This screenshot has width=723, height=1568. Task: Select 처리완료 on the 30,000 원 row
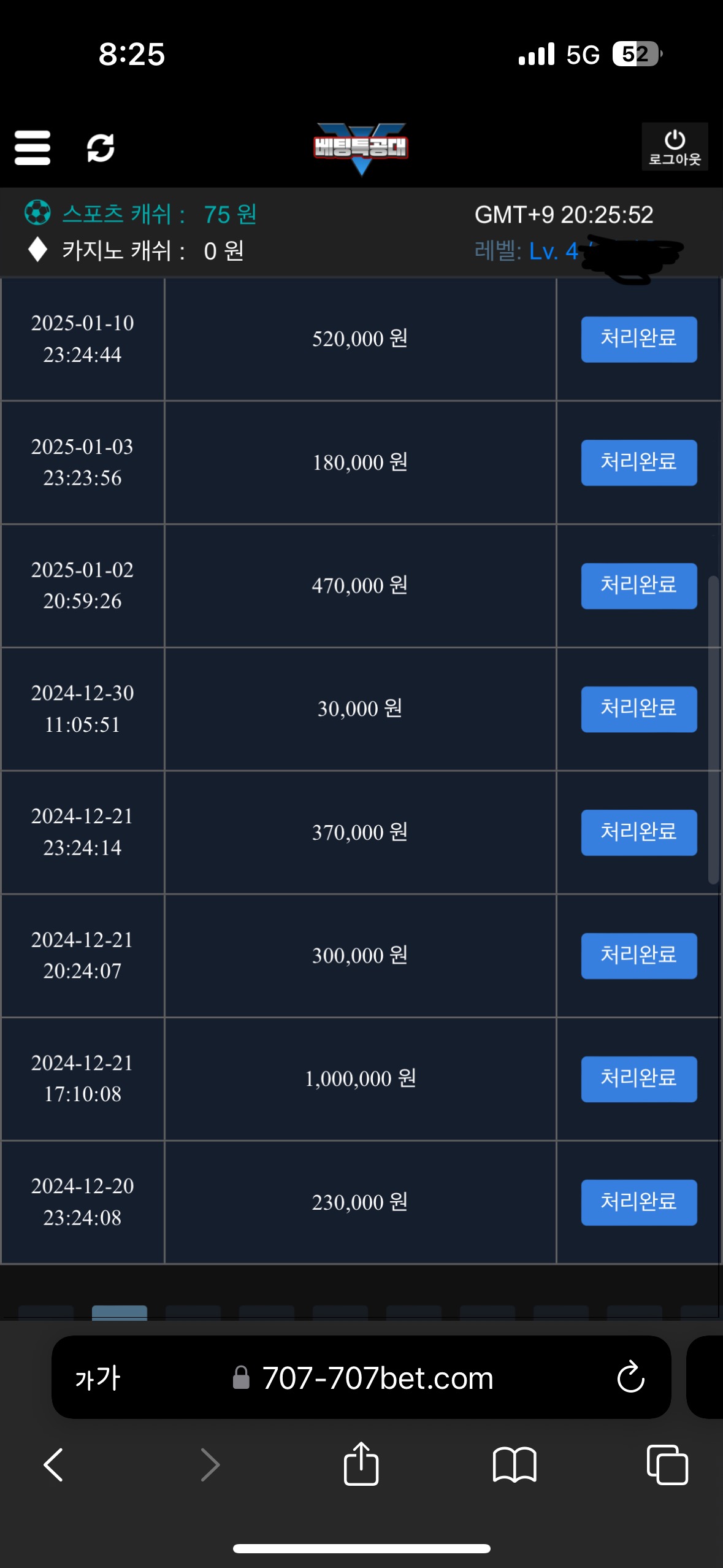point(638,709)
